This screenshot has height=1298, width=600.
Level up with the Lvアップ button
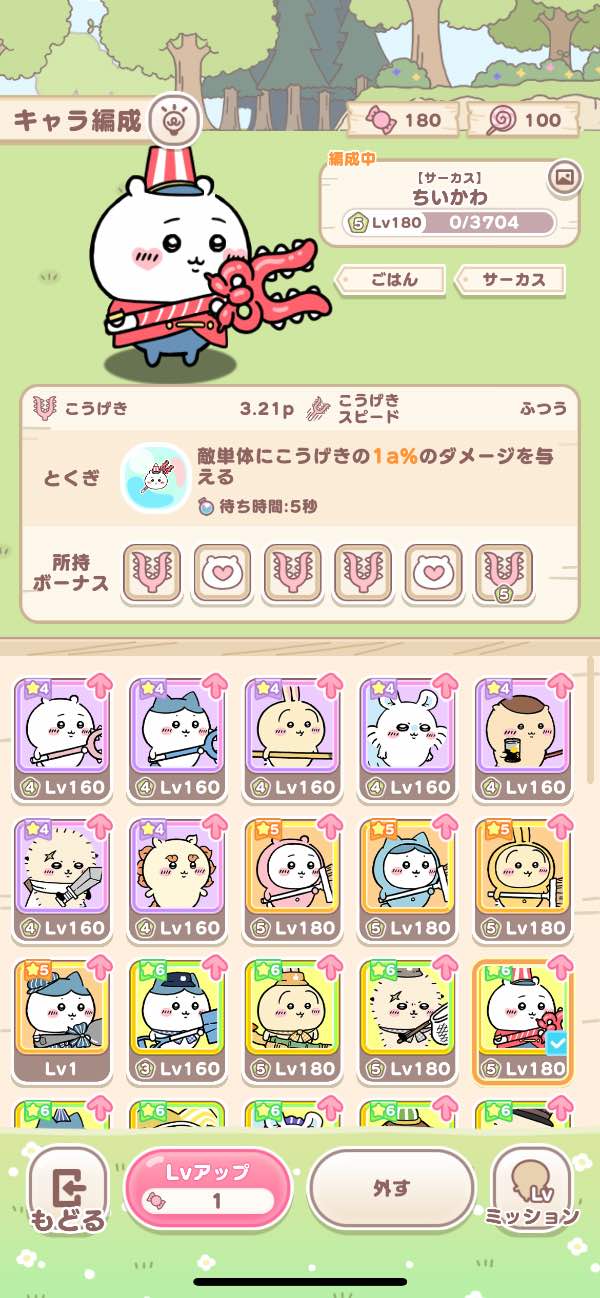coord(207,1188)
